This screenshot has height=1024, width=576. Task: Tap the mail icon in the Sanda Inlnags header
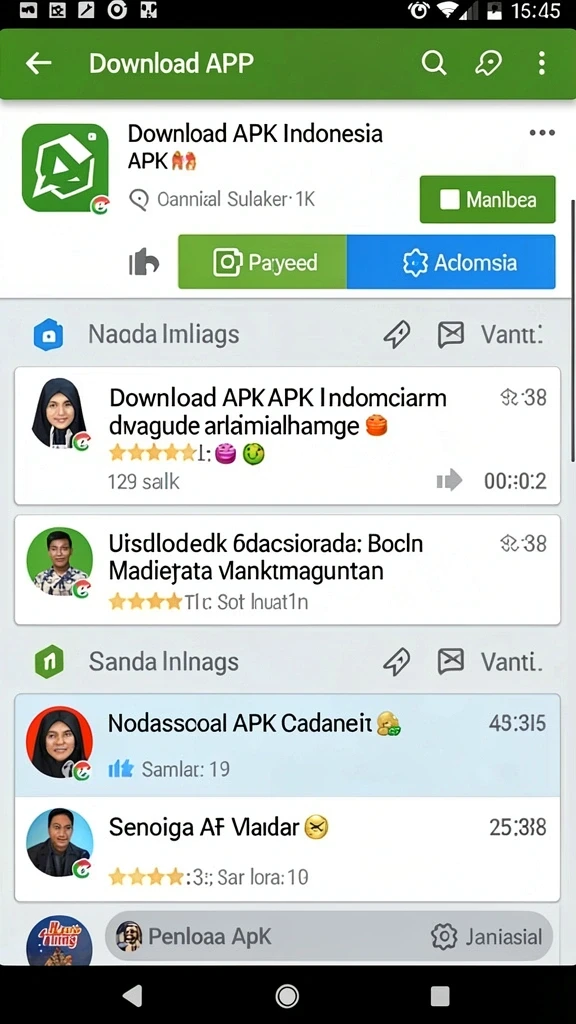point(451,662)
